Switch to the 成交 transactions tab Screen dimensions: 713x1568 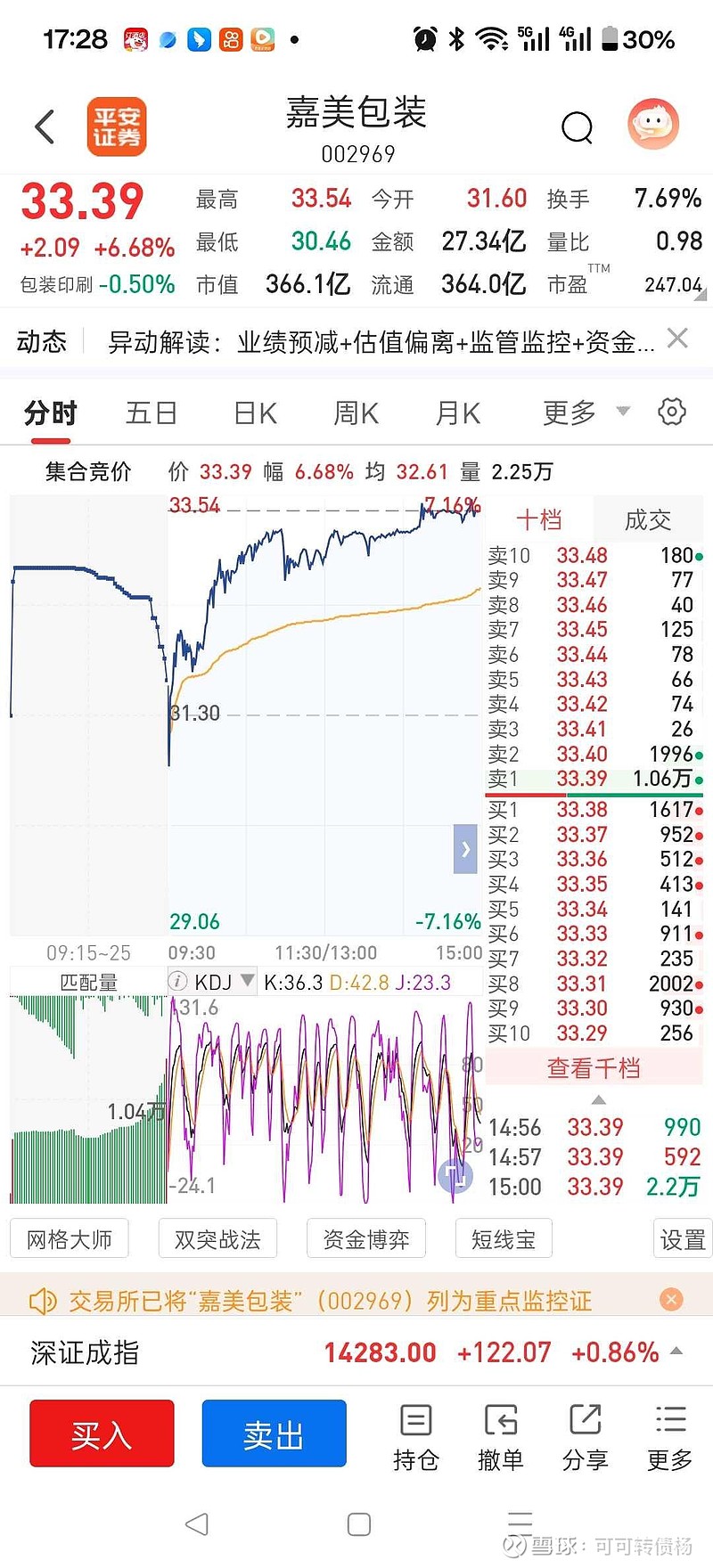pos(648,519)
